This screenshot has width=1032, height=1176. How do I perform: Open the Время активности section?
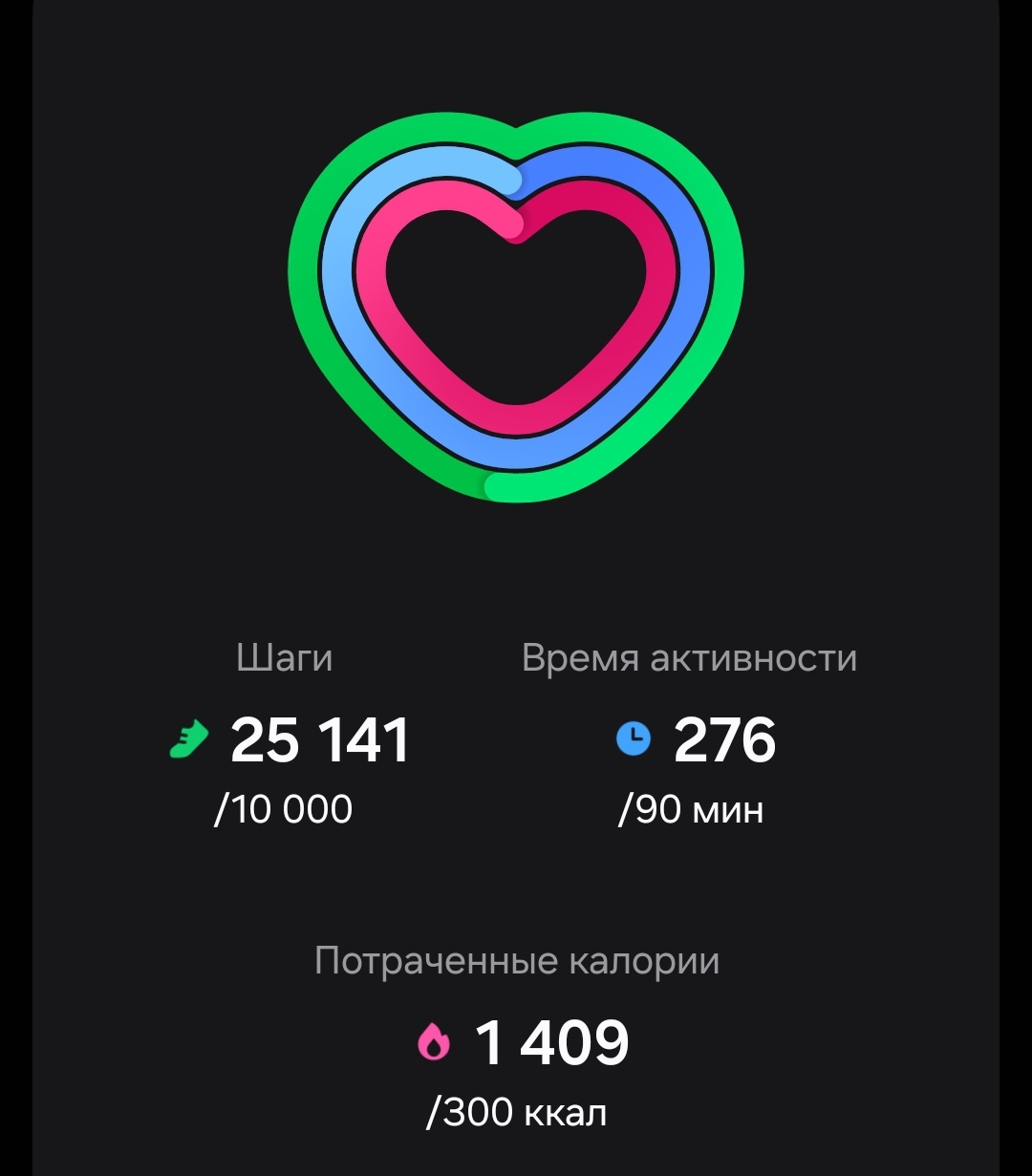pyautogui.click(x=690, y=656)
